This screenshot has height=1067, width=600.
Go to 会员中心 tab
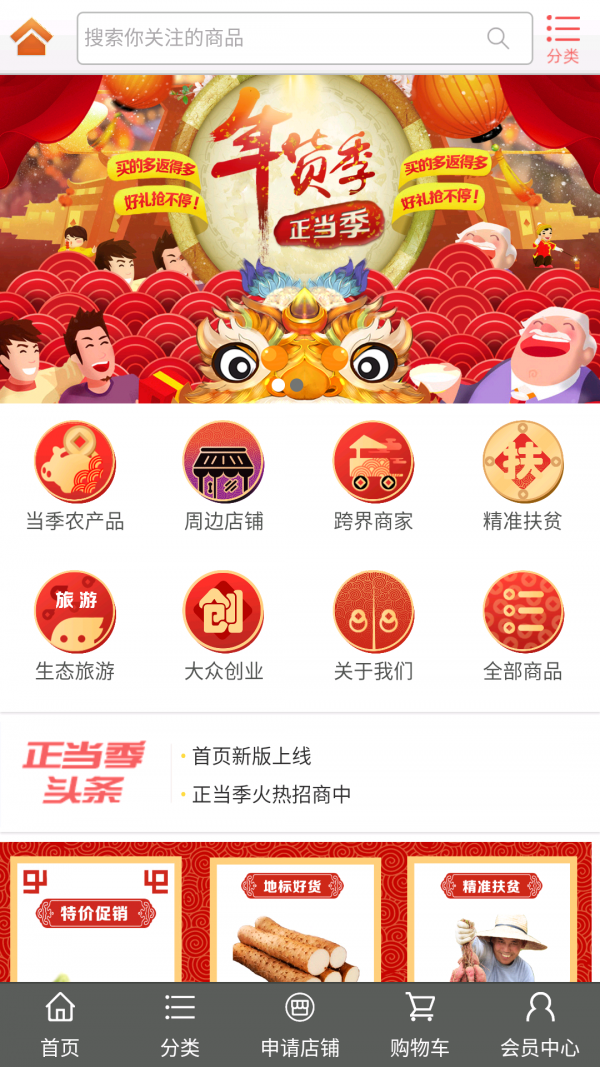540,1025
